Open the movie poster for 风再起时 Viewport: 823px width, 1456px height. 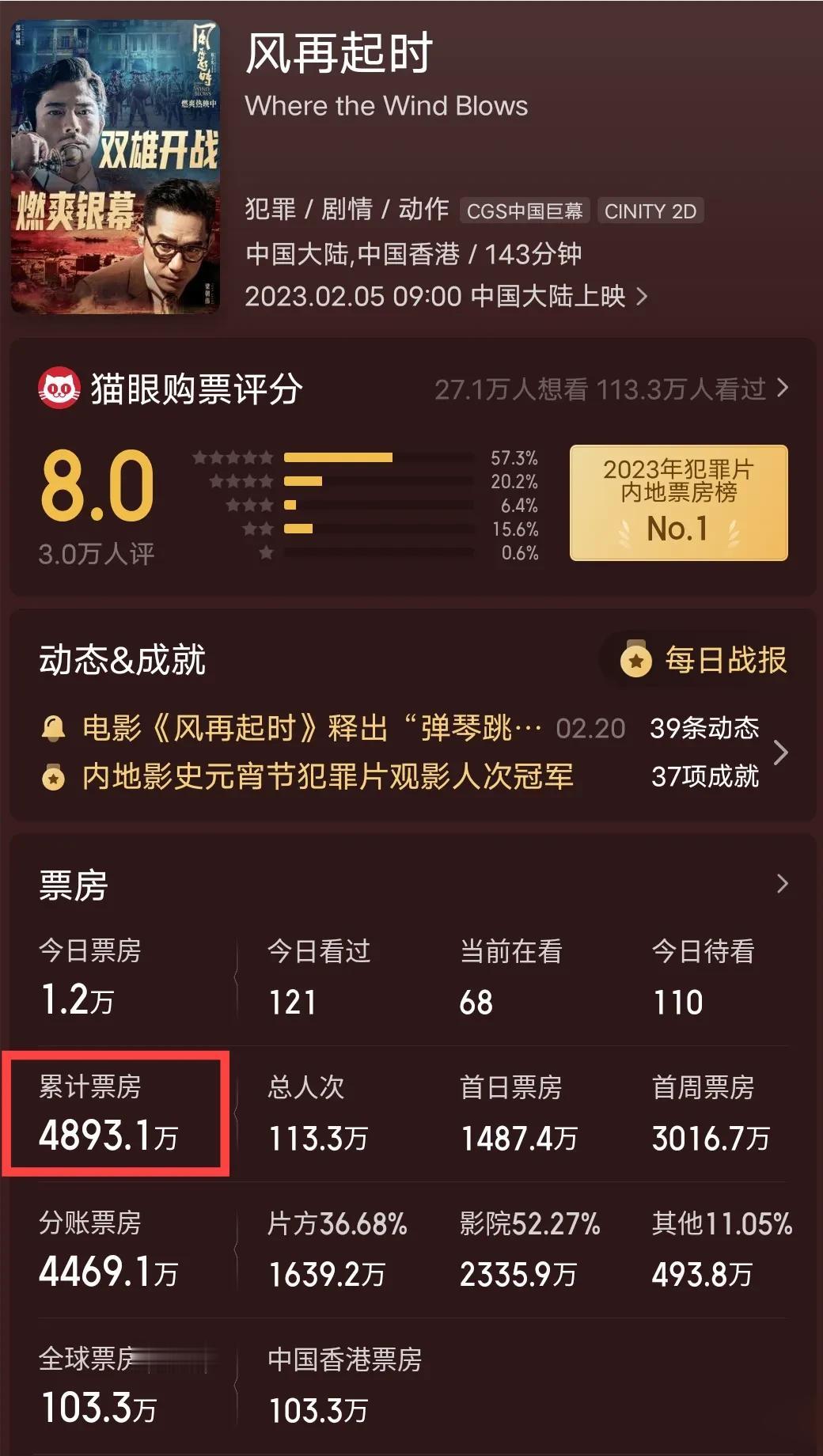[116, 167]
